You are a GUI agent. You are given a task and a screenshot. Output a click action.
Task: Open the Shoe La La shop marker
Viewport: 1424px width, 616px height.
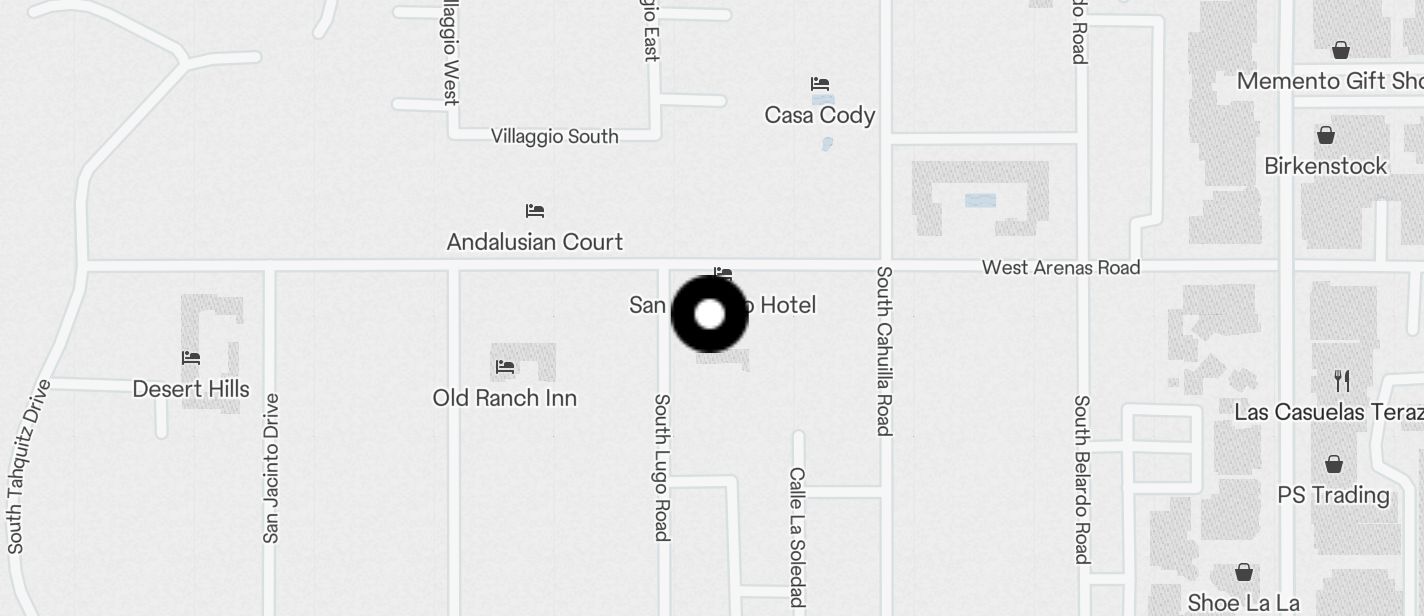(x=1244, y=573)
